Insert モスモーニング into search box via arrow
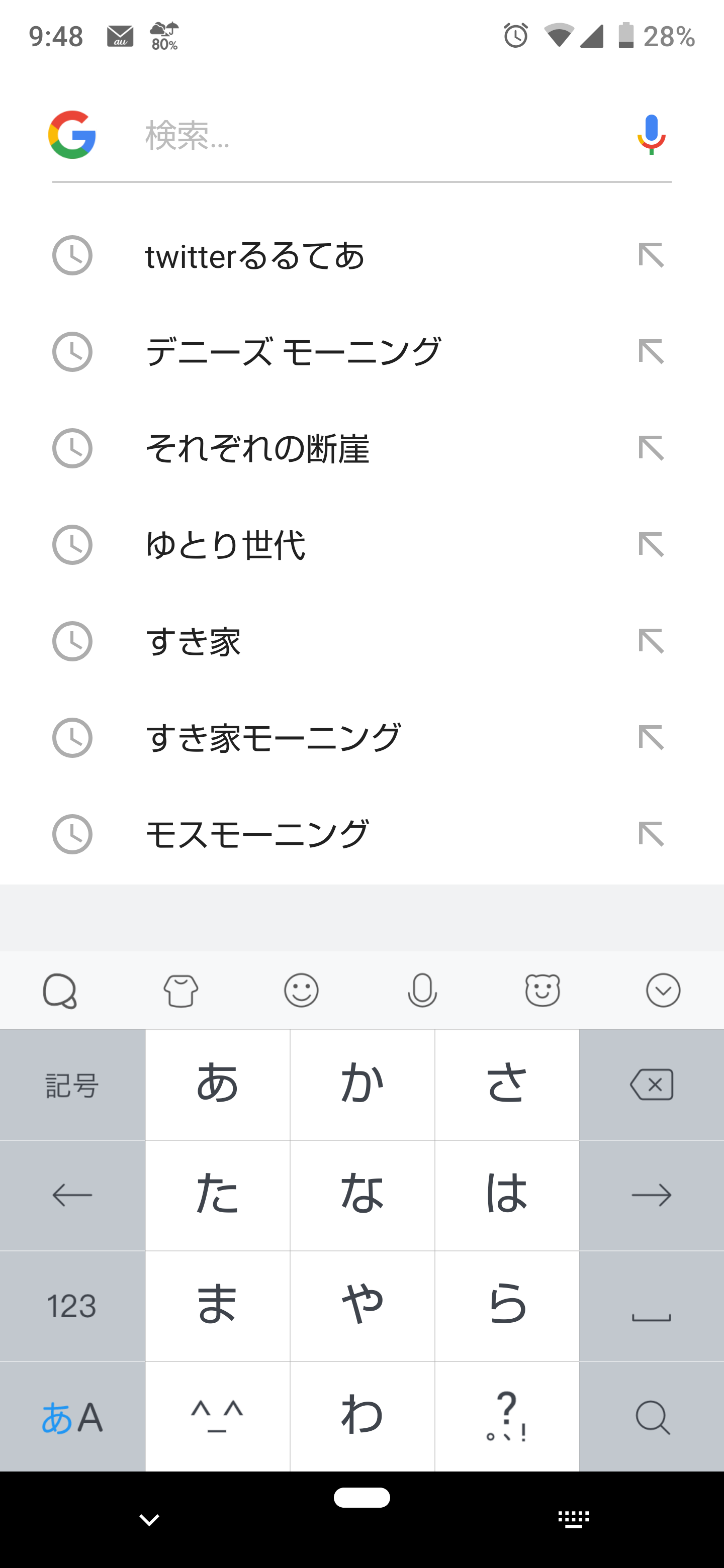724x1568 pixels. click(651, 834)
